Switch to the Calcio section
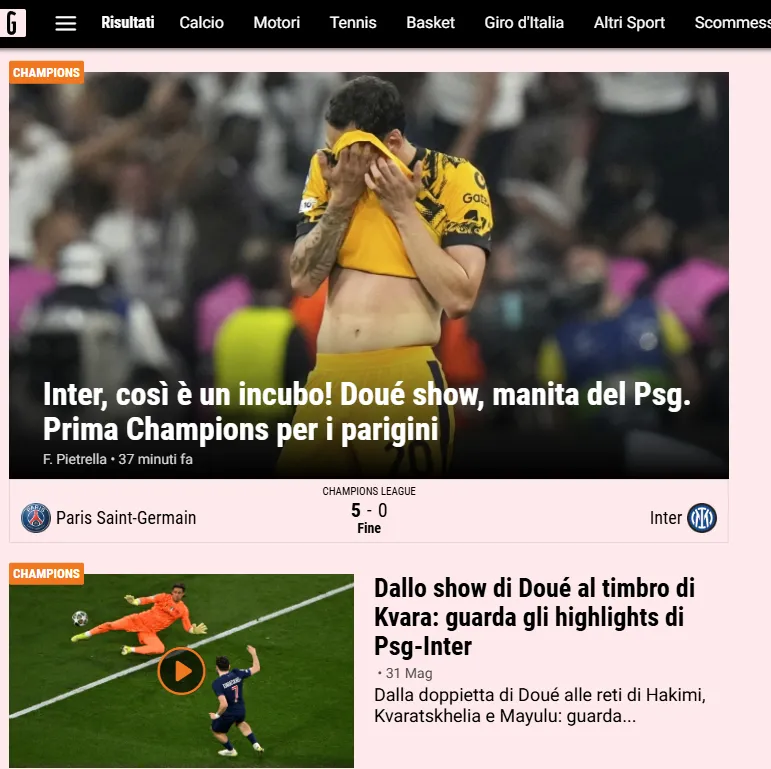Screen dimensions: 771x769 201,22
